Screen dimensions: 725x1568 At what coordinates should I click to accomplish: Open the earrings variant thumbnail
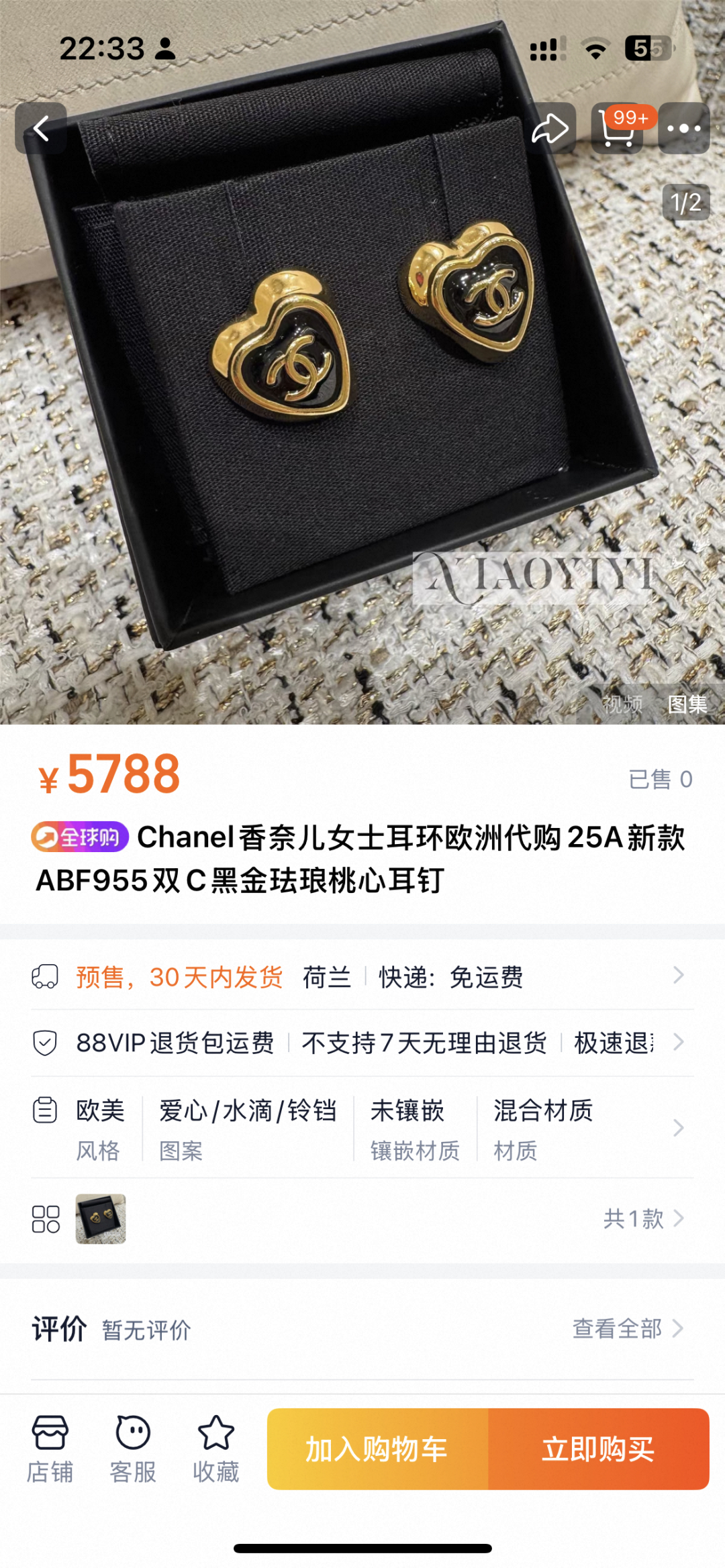[101, 1218]
